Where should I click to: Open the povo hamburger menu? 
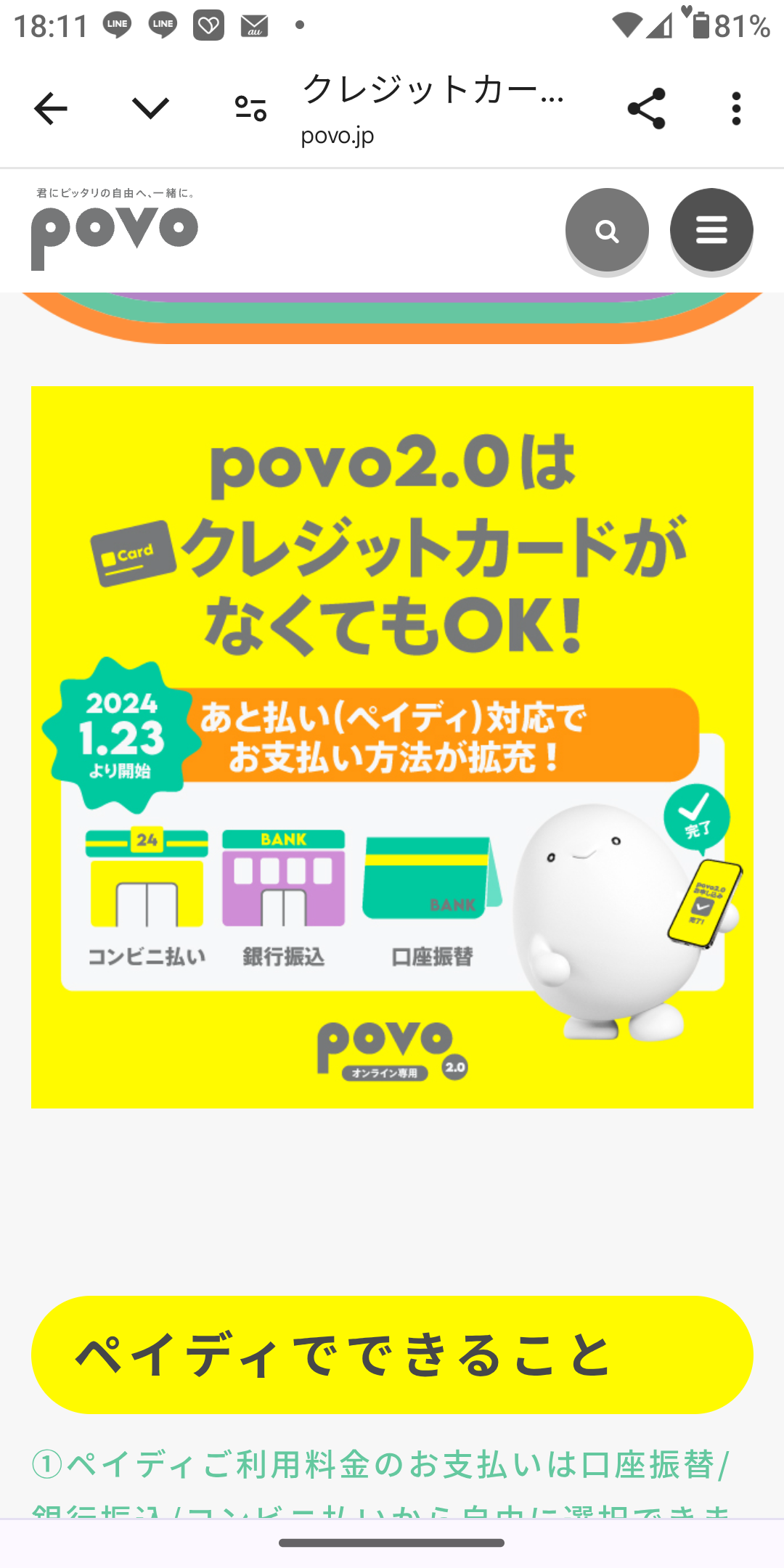click(711, 231)
